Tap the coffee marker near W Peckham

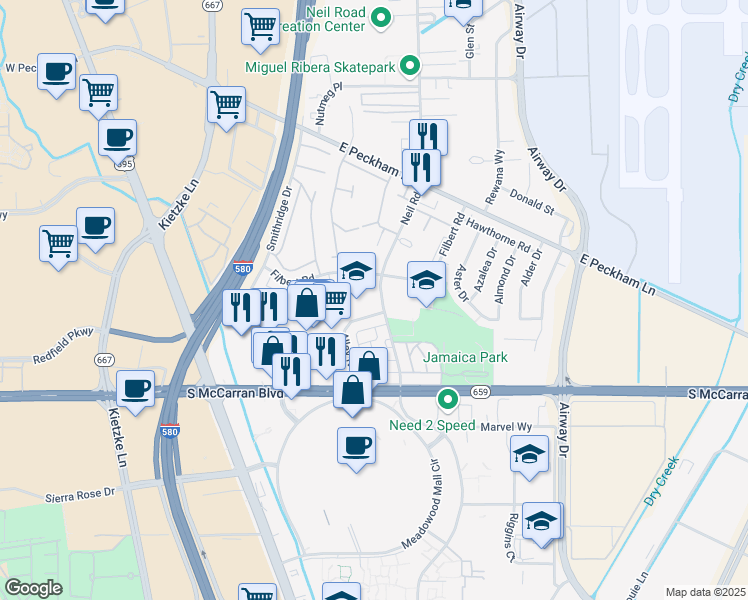pos(57,73)
